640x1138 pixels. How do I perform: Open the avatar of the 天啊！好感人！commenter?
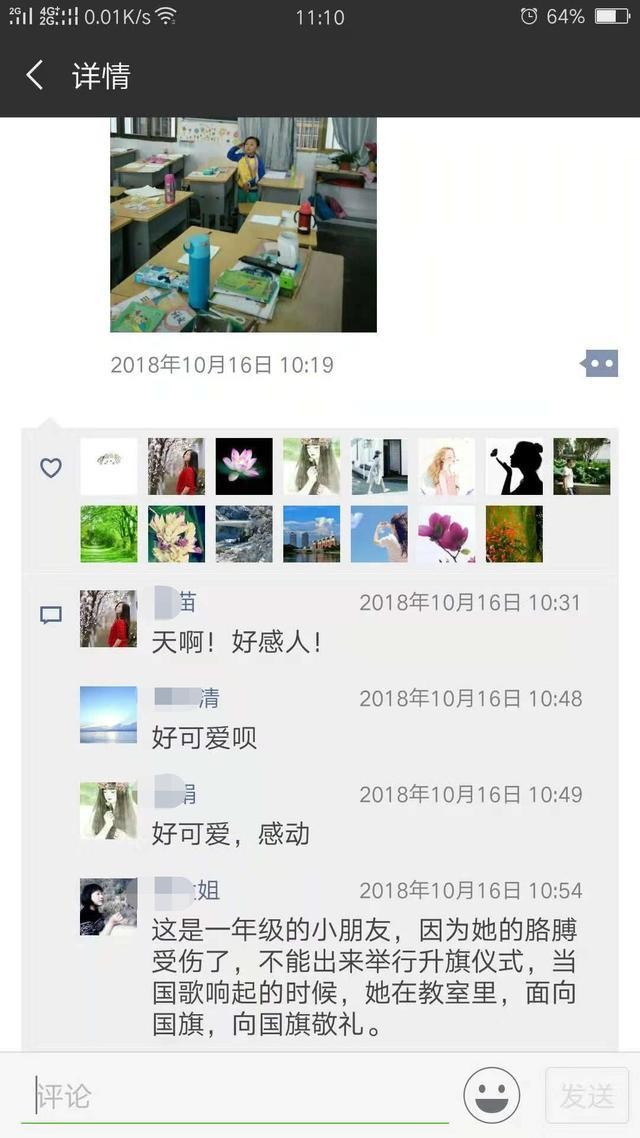point(108,618)
